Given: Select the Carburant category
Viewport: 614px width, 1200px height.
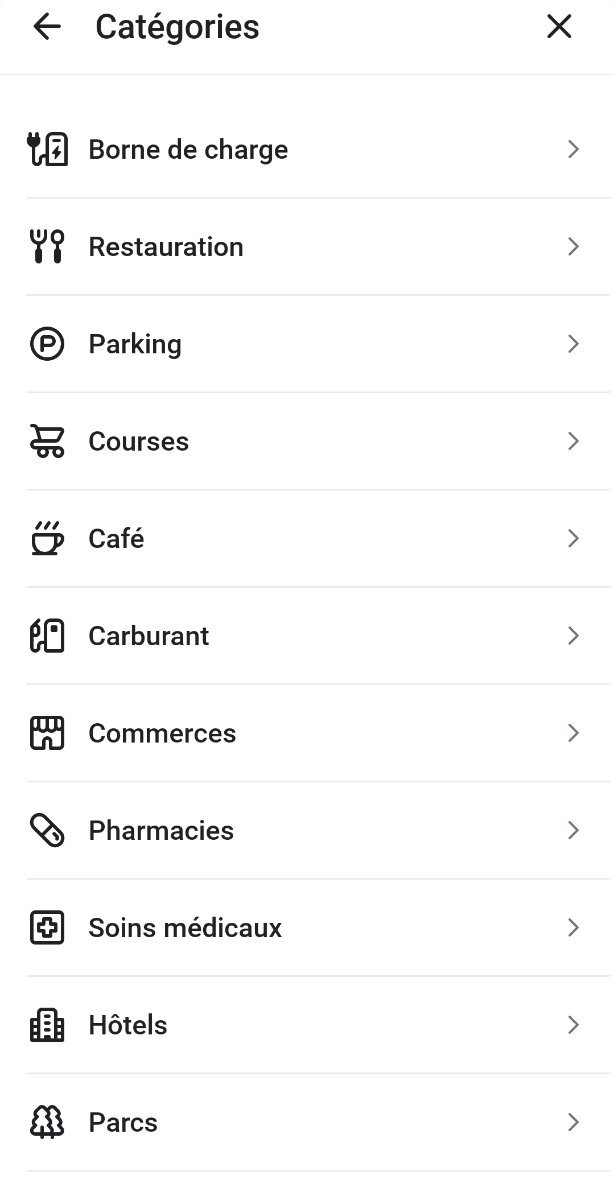Looking at the screenshot, I should point(149,636).
